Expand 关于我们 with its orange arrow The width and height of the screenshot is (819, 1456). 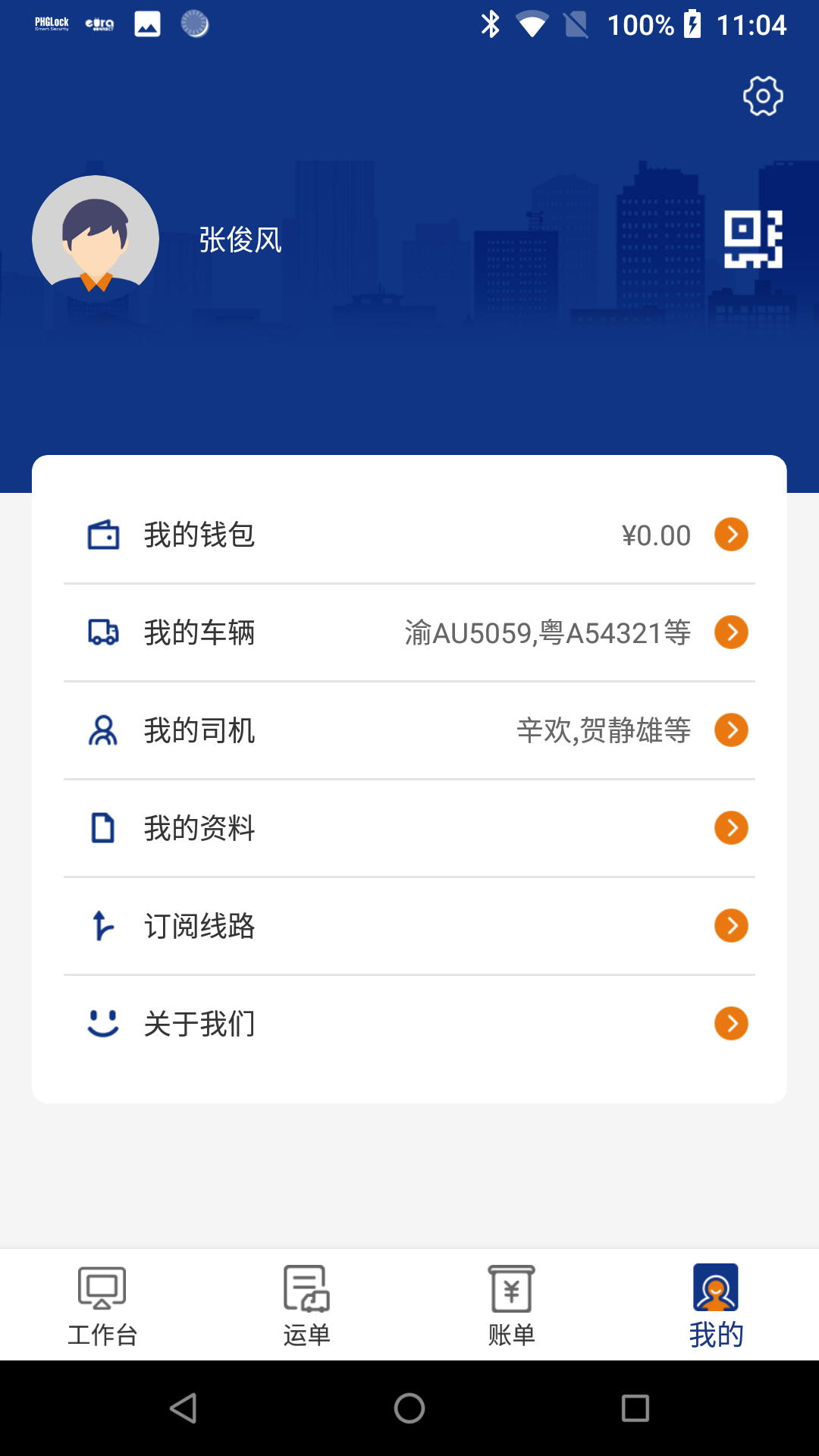(730, 1024)
